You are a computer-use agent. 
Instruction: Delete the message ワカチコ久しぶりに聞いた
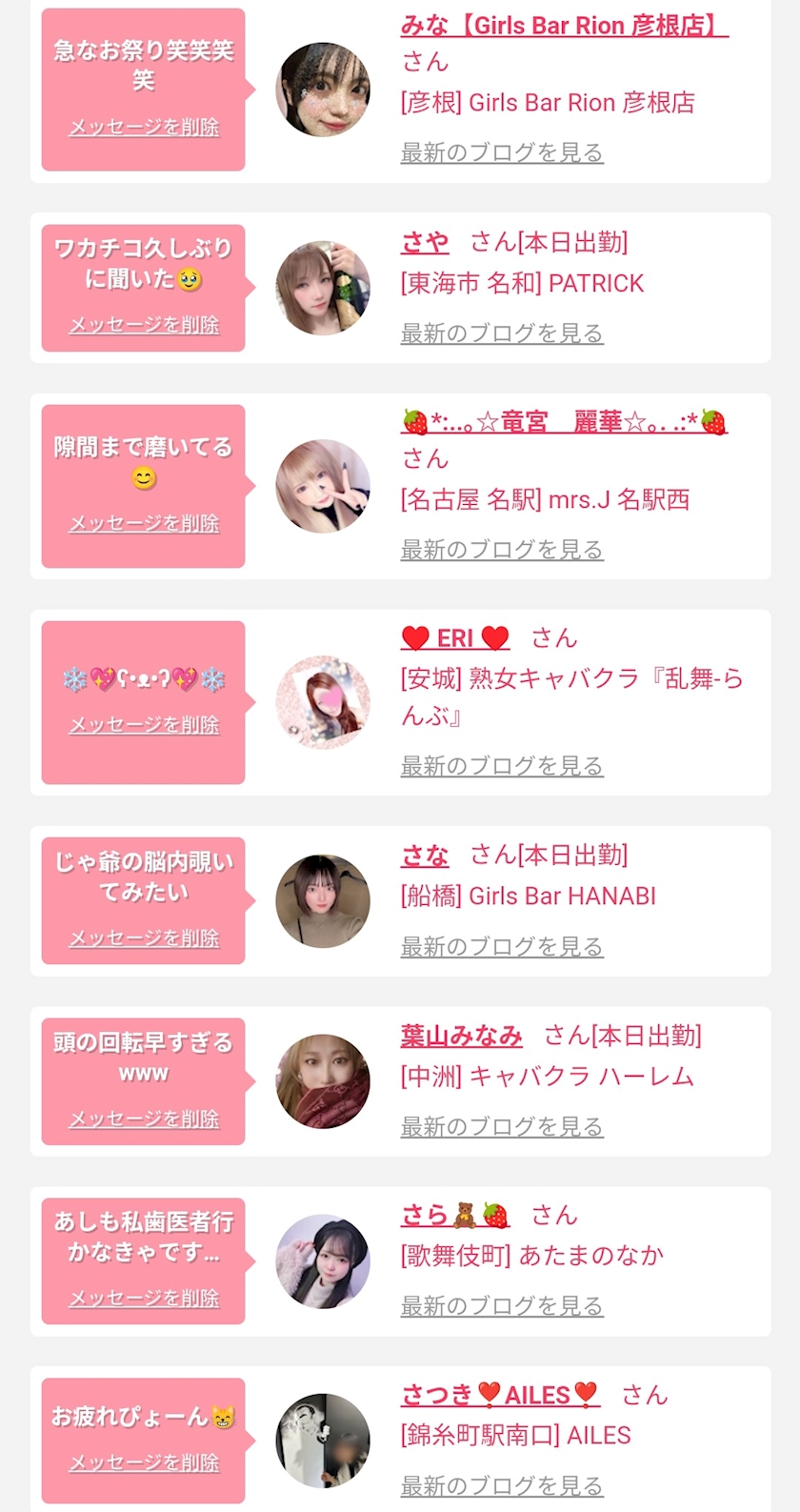coord(144,325)
